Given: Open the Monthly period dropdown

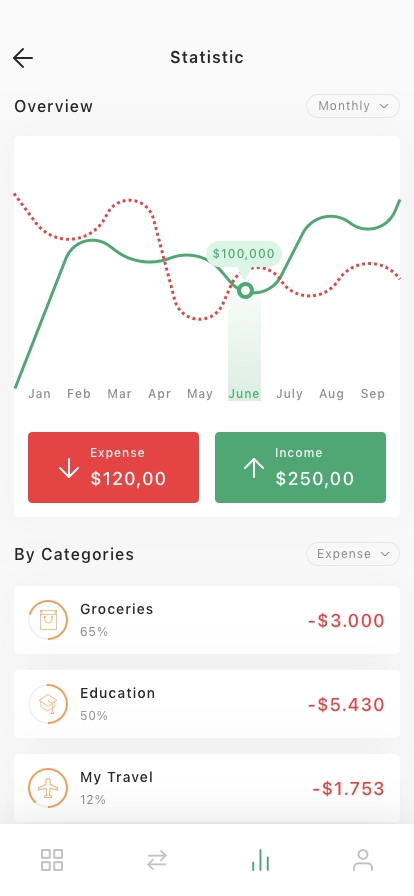Looking at the screenshot, I should (x=353, y=106).
